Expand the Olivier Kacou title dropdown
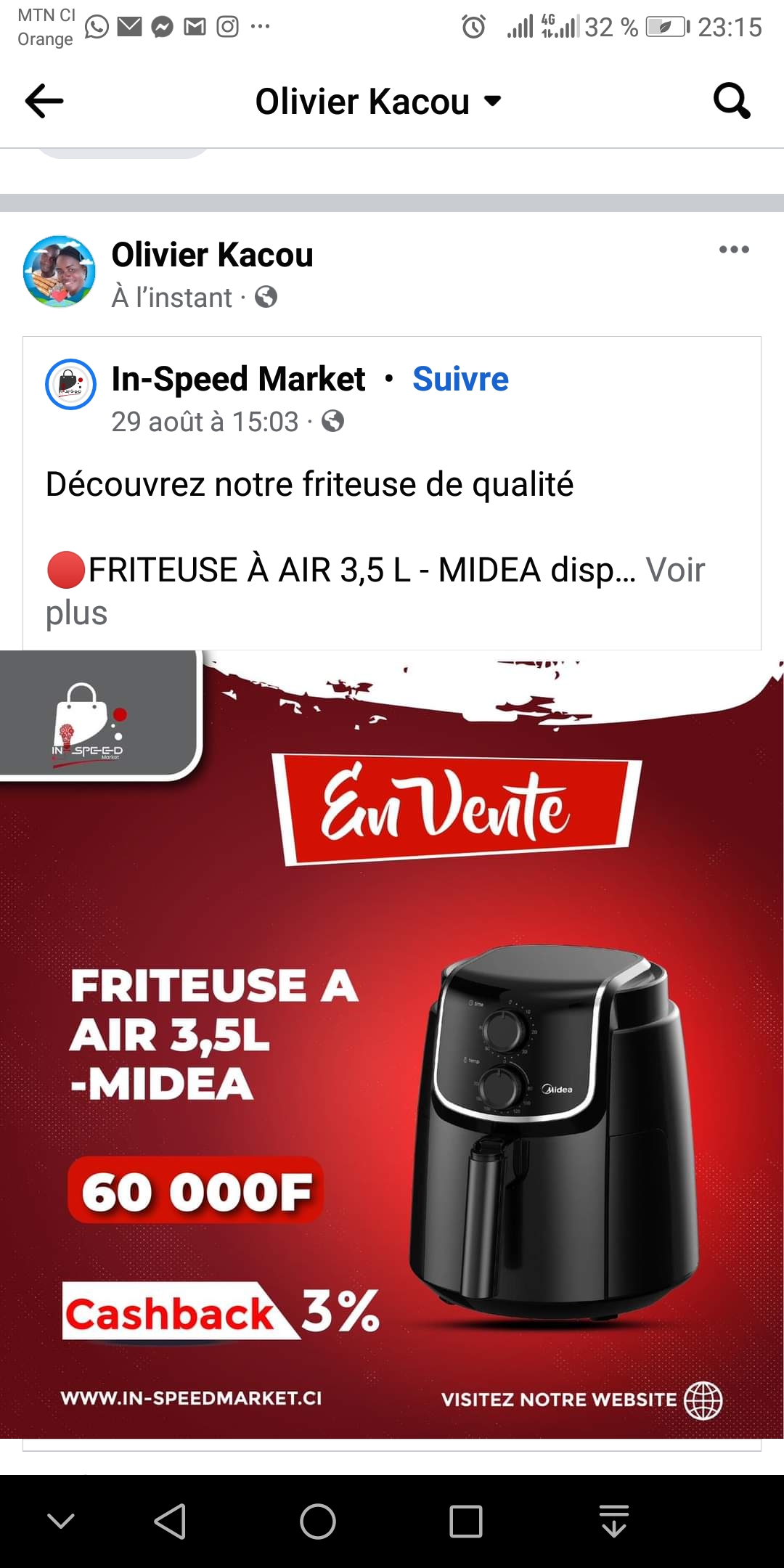This screenshot has width=784, height=1568. pyautogui.click(x=492, y=101)
